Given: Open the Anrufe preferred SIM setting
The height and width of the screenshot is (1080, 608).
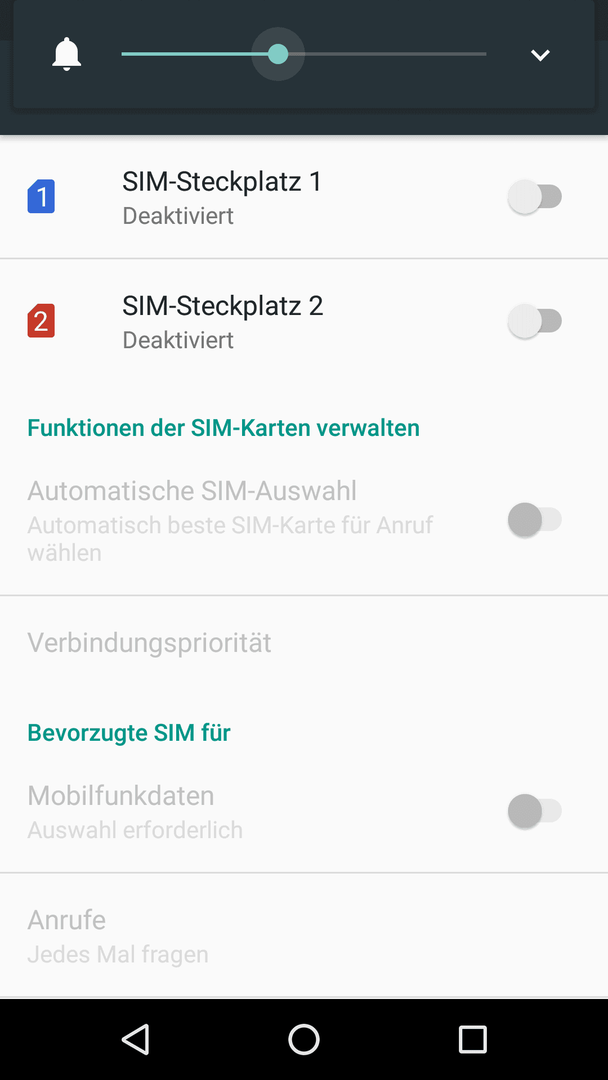Looking at the screenshot, I should pyautogui.click(x=304, y=935).
